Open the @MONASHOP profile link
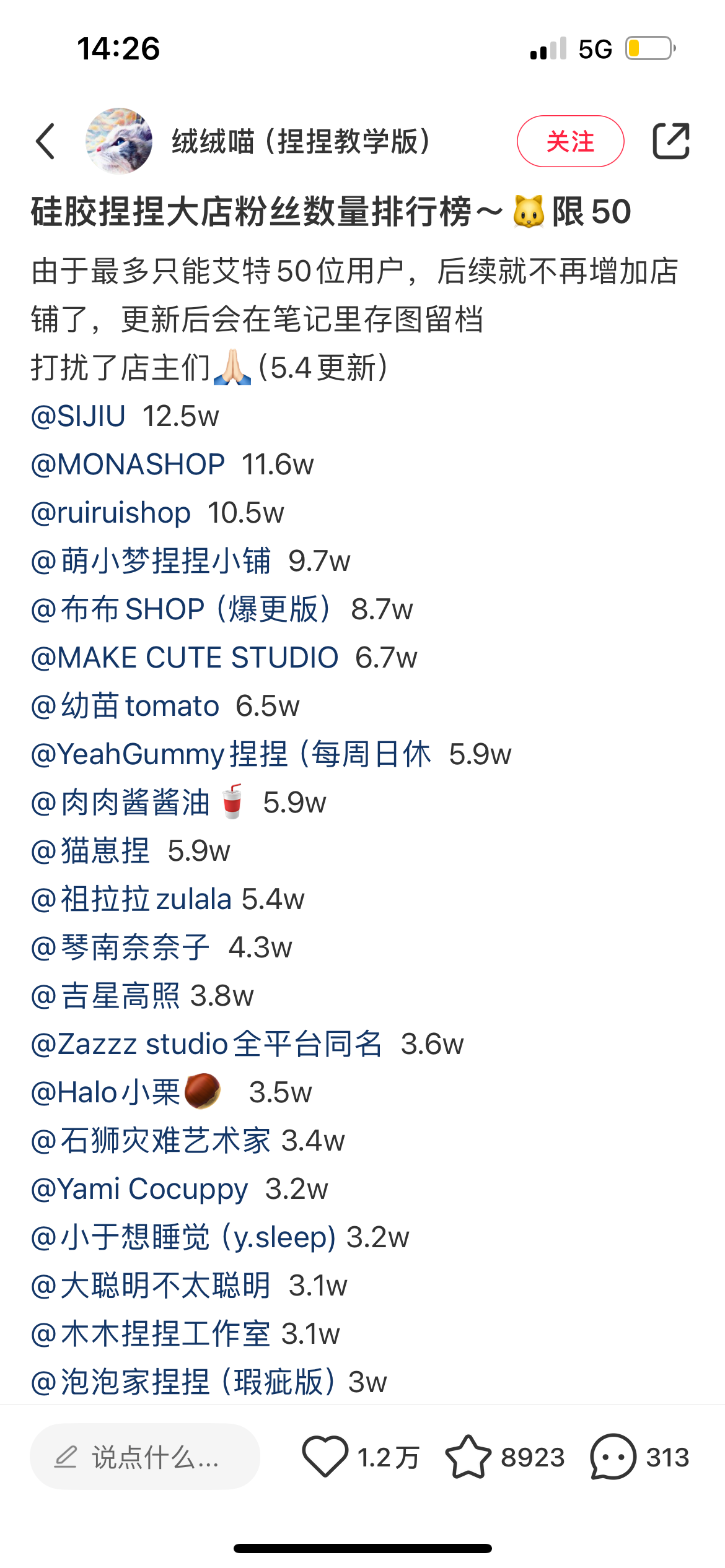The width and height of the screenshot is (725, 1568). (128, 464)
